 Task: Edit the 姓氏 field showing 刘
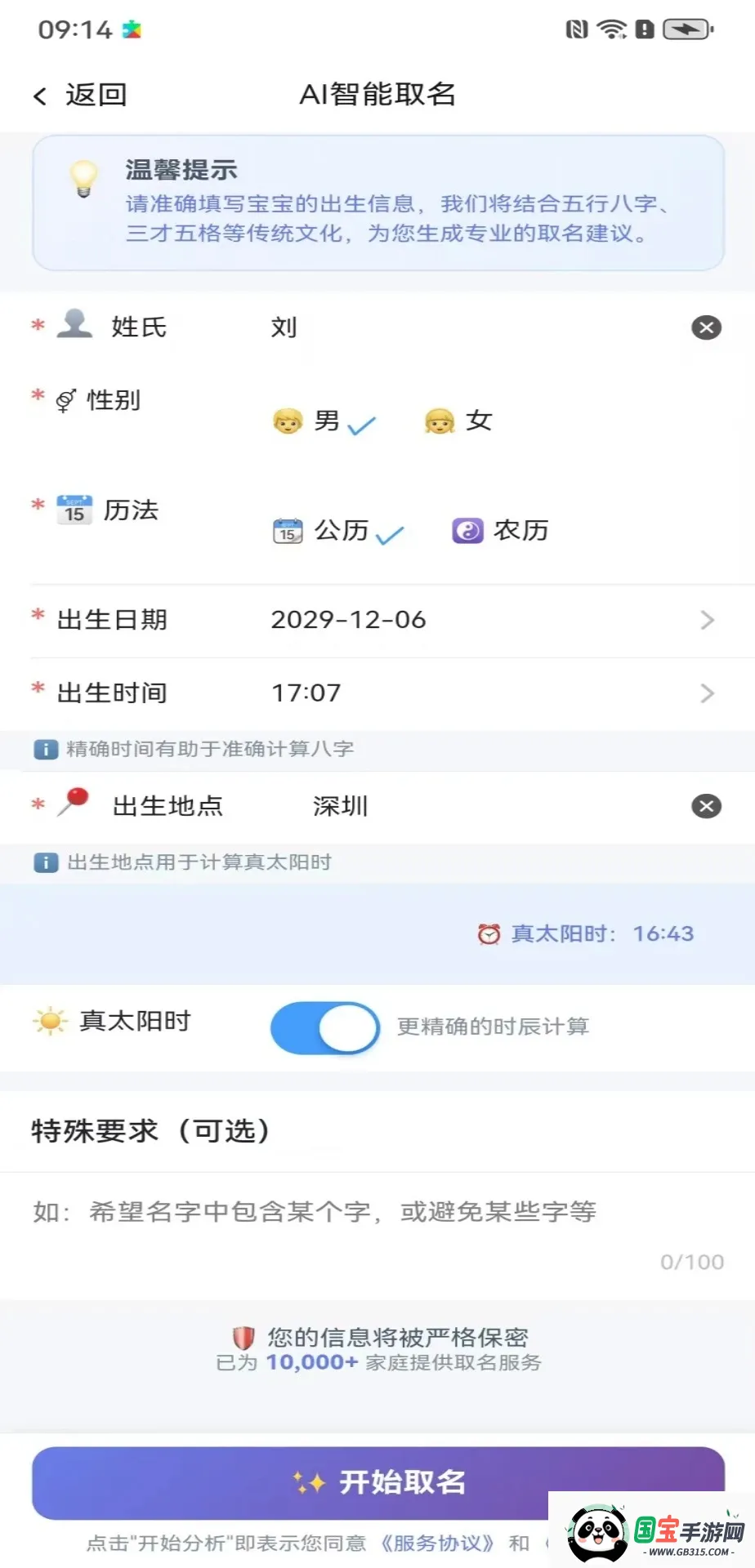click(474, 327)
